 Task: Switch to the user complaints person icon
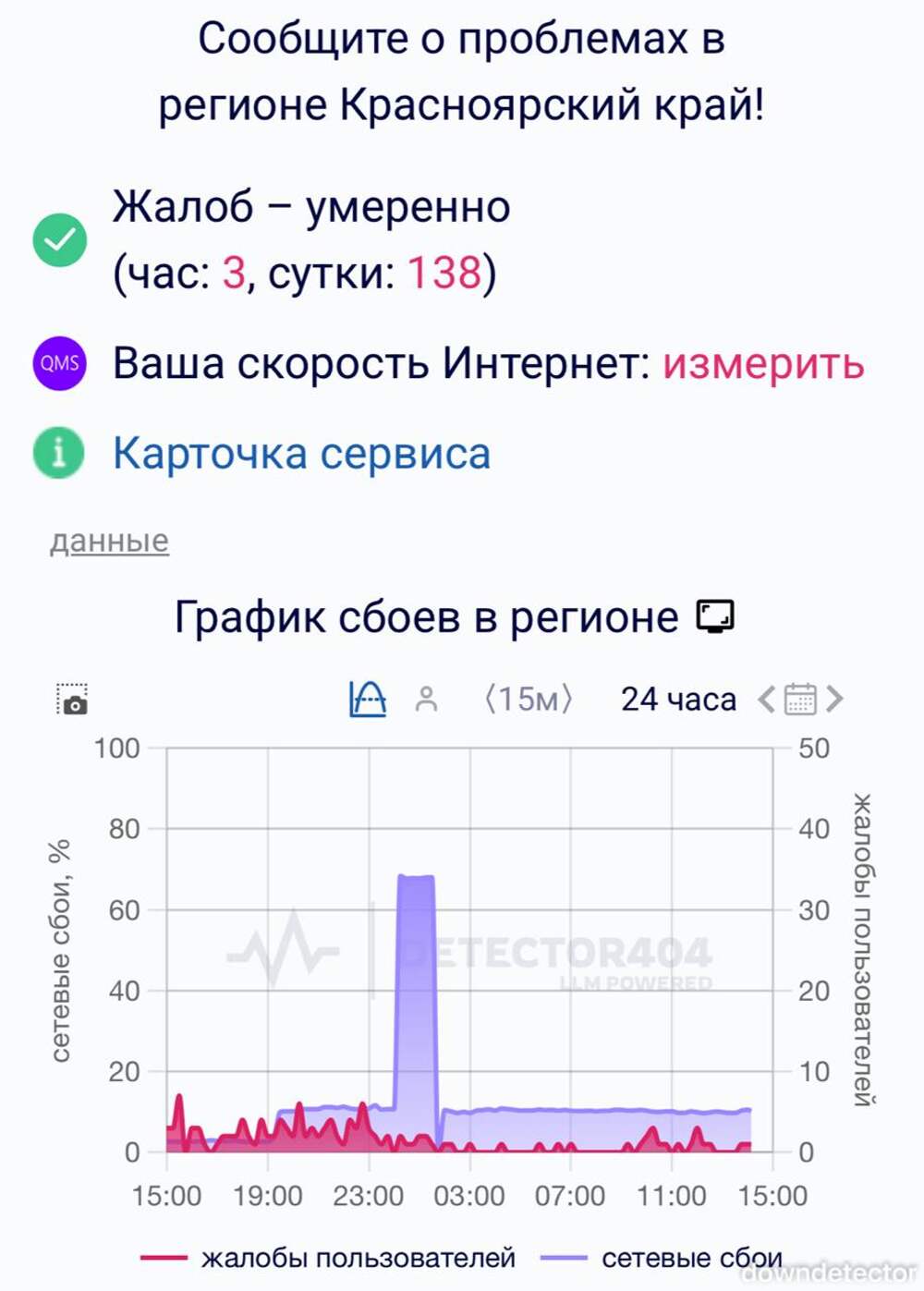click(x=426, y=700)
